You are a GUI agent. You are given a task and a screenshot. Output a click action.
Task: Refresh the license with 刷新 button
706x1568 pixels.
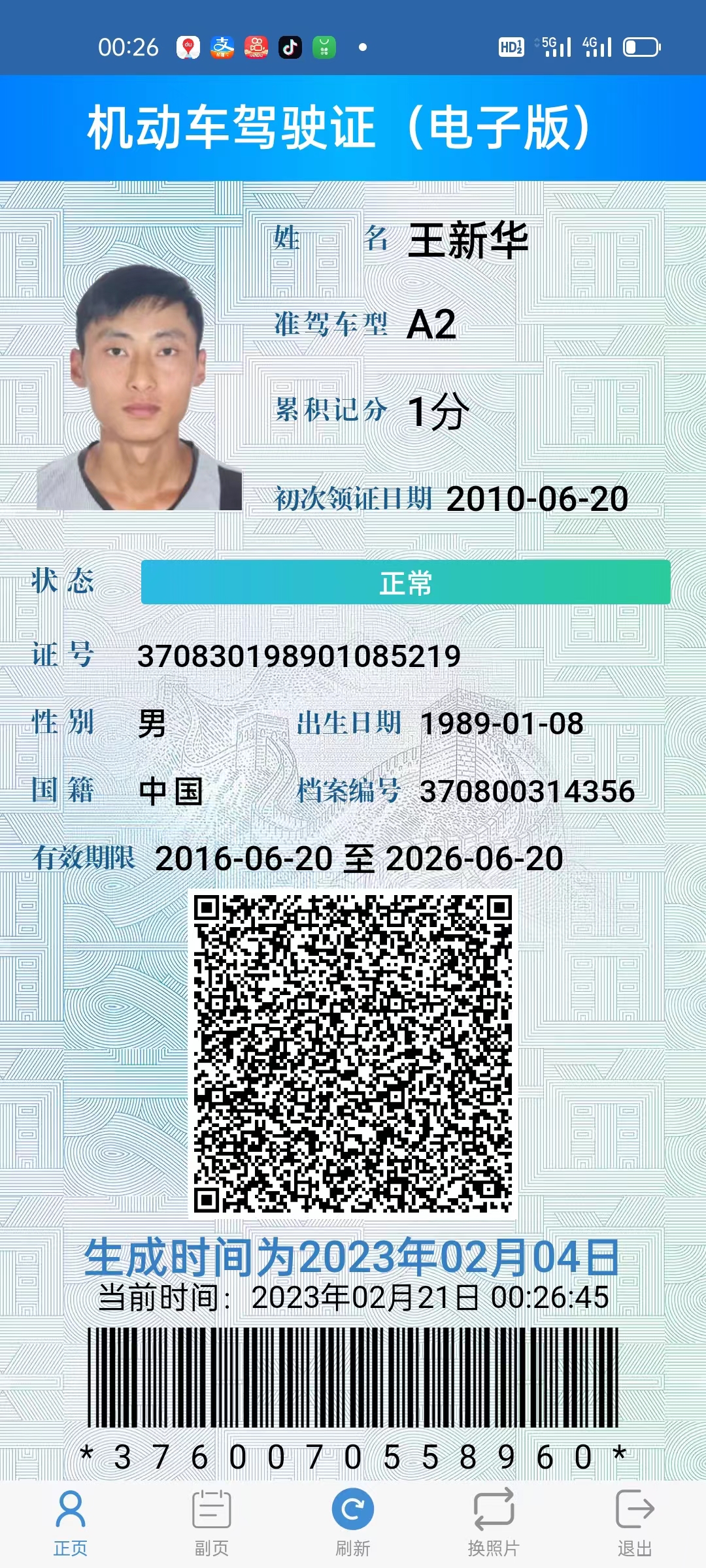[x=353, y=1522]
